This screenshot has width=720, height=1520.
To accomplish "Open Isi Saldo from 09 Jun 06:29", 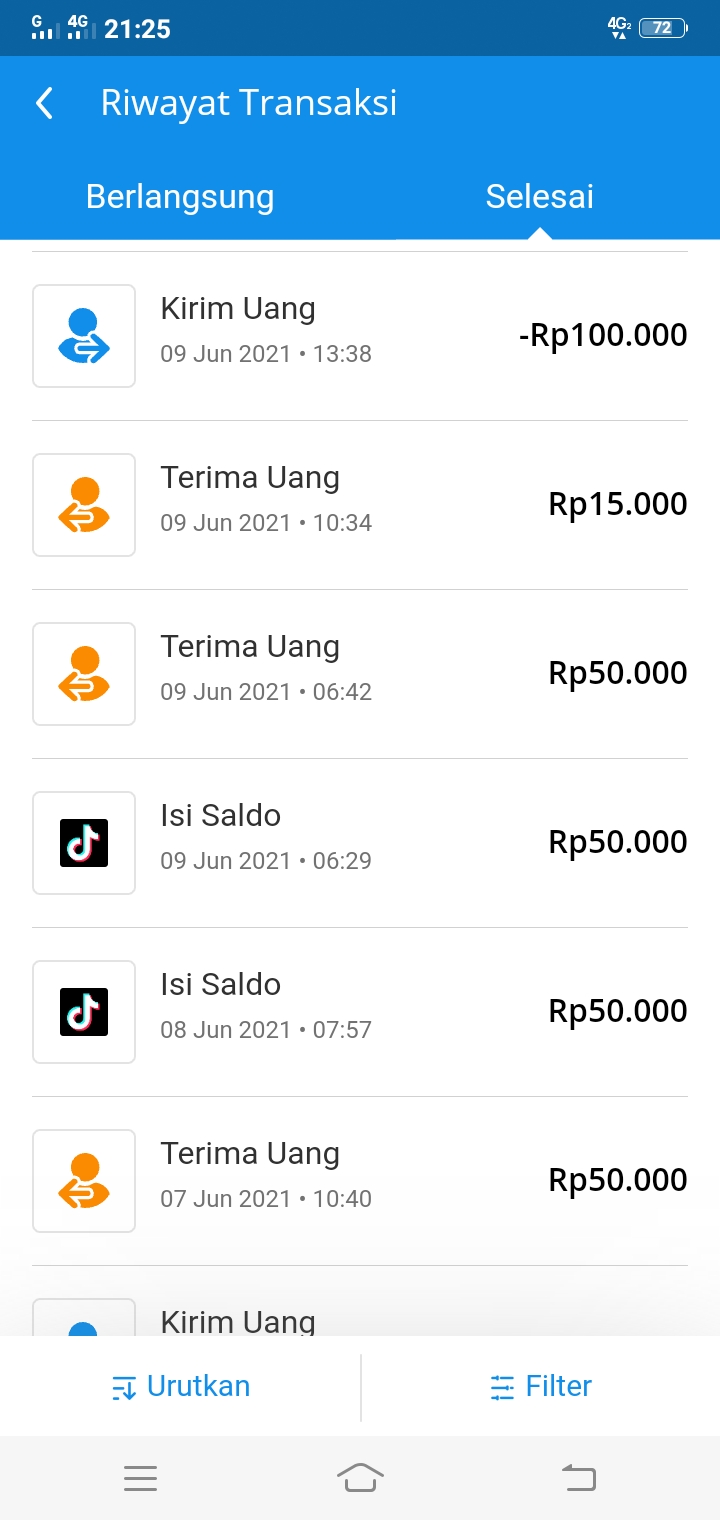I will 360,843.
